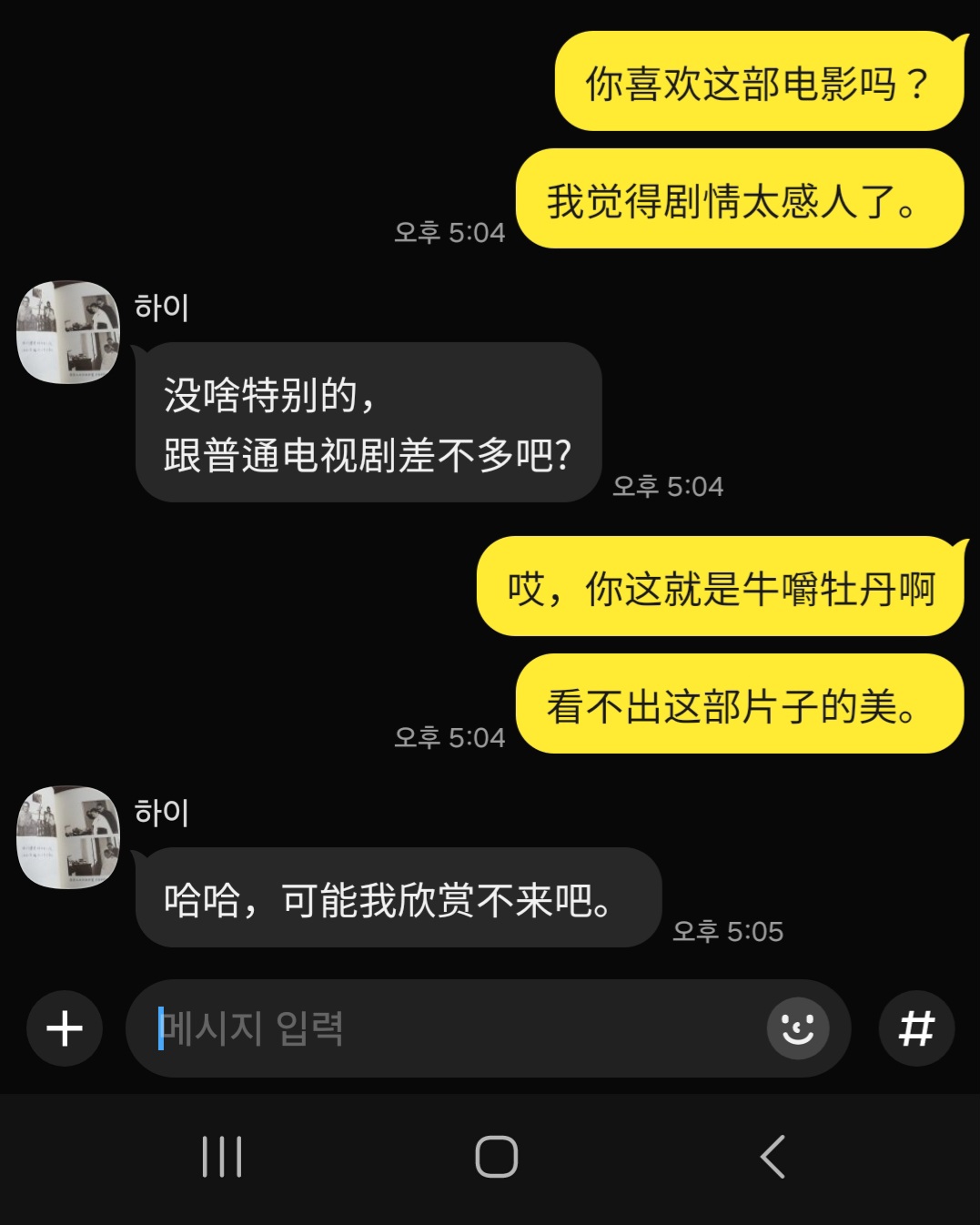
Task: Open the emoticon picker smiley icon
Action: click(x=796, y=1028)
